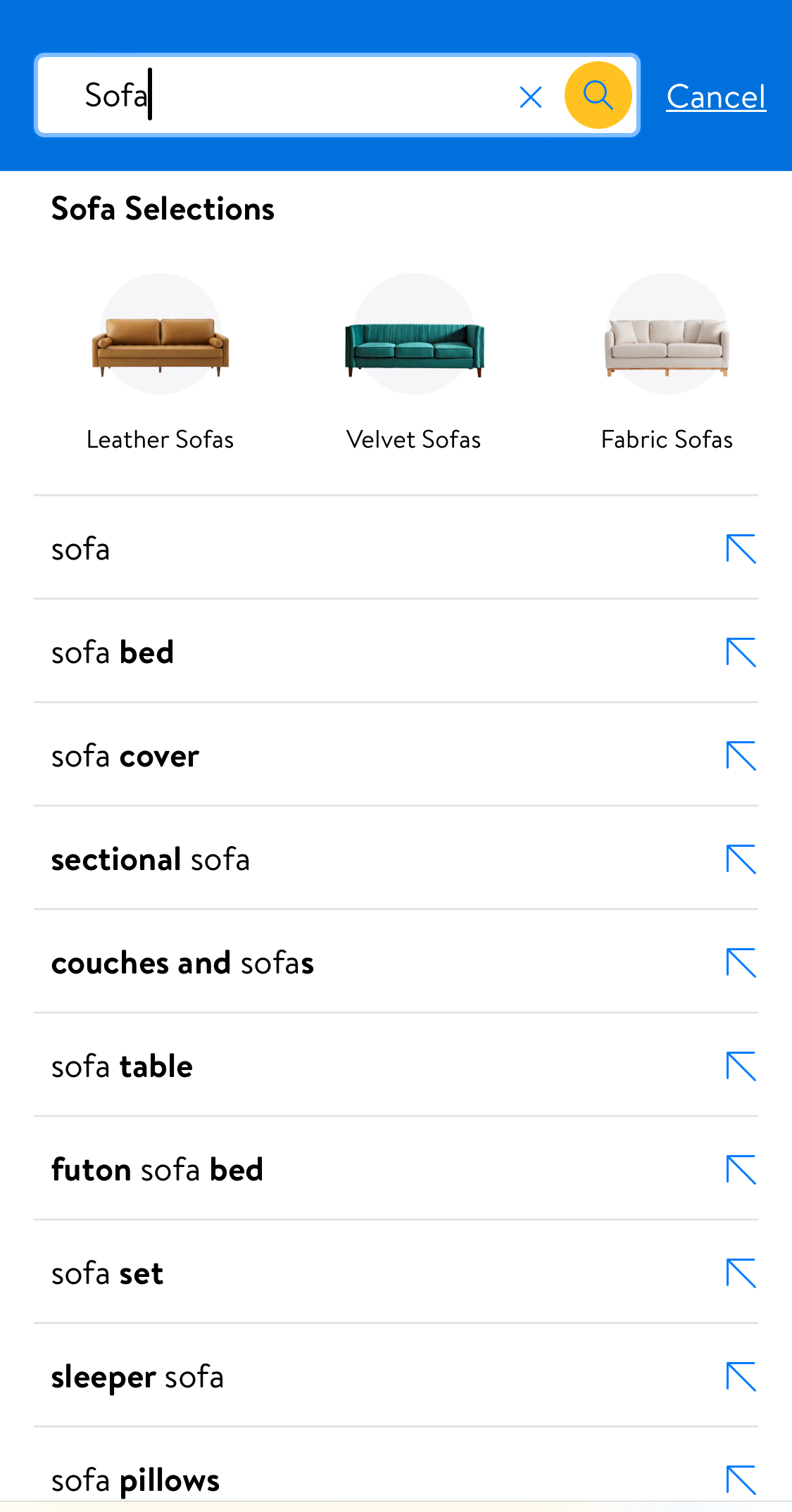792x1512 pixels.
Task: Tap the arrow icon next to "sectional sofa"
Action: (741, 859)
